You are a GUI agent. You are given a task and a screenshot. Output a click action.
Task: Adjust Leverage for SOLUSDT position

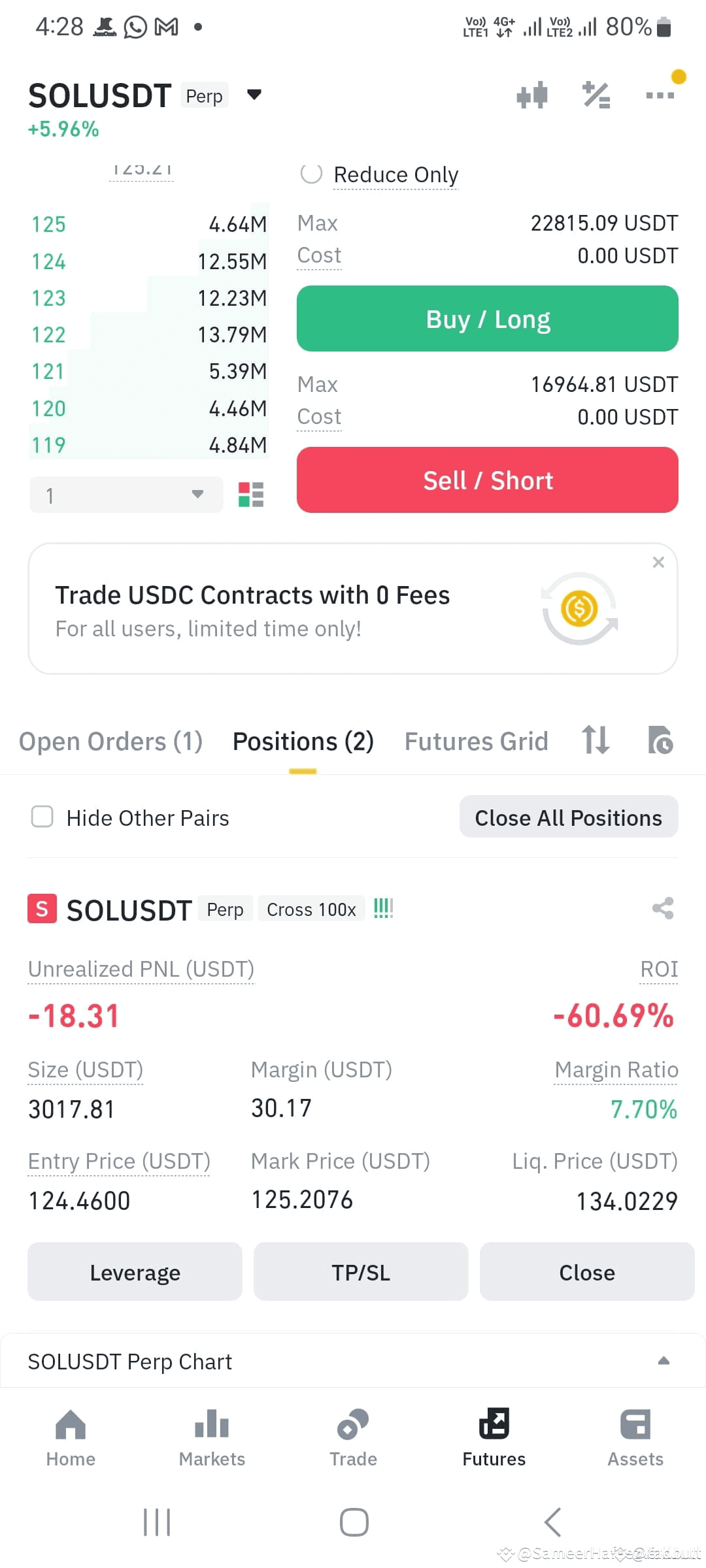(x=135, y=1271)
